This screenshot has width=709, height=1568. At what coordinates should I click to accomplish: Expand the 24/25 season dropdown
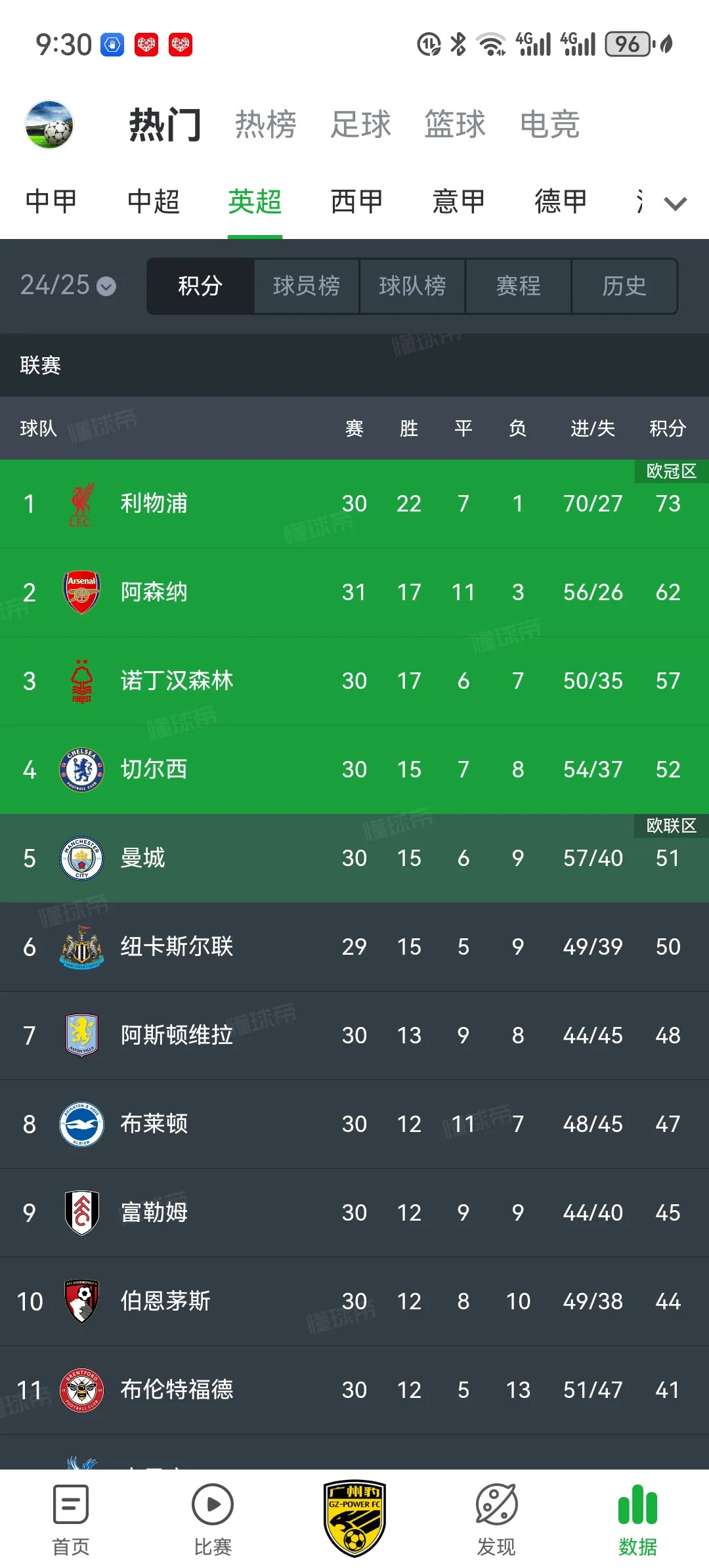tap(66, 286)
